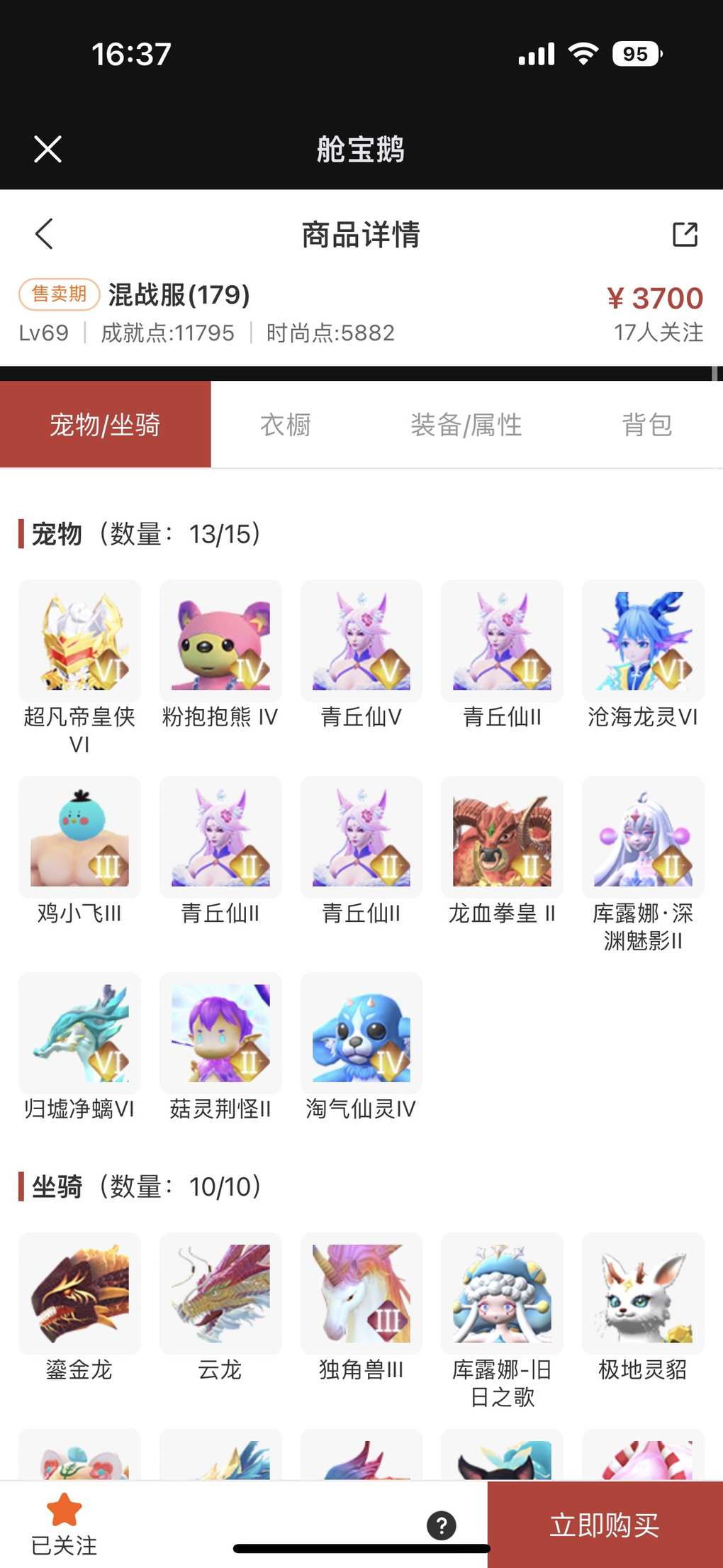
Task: Select the 背包 tab
Action: pyautogui.click(x=646, y=425)
